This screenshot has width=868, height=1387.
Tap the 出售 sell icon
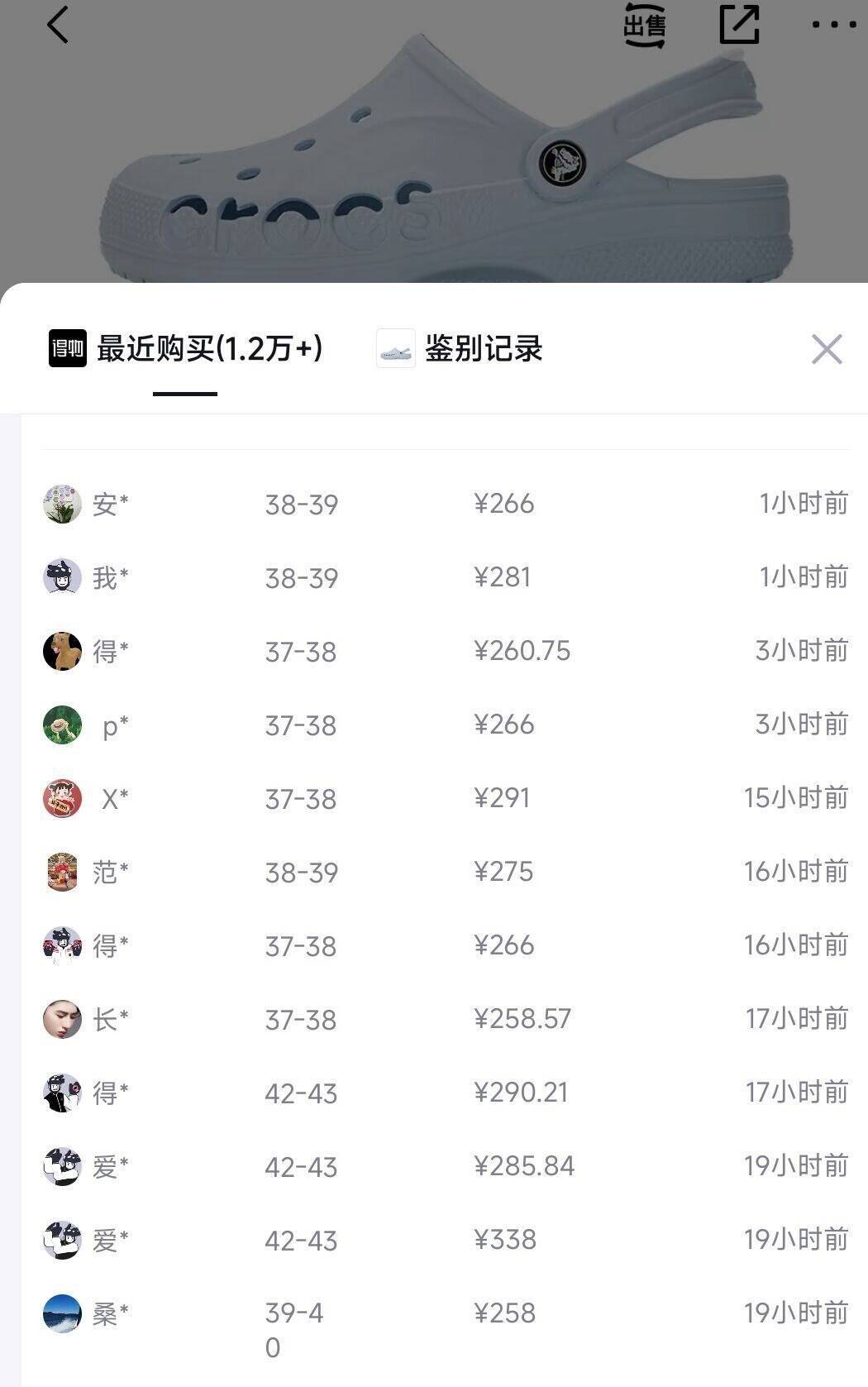click(x=645, y=26)
